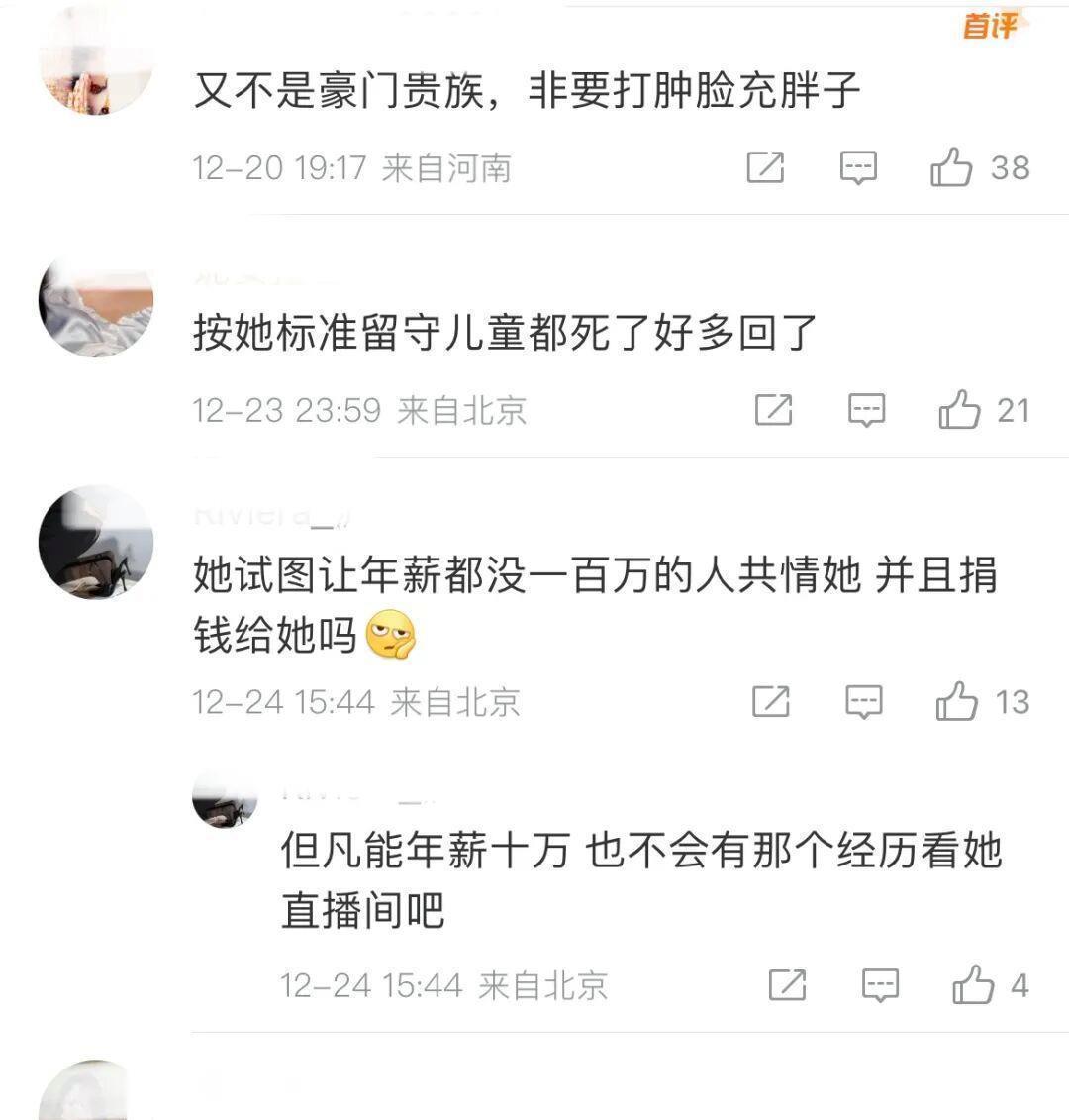
Task: Like the comment about 豪门贵族
Action: 951,167
